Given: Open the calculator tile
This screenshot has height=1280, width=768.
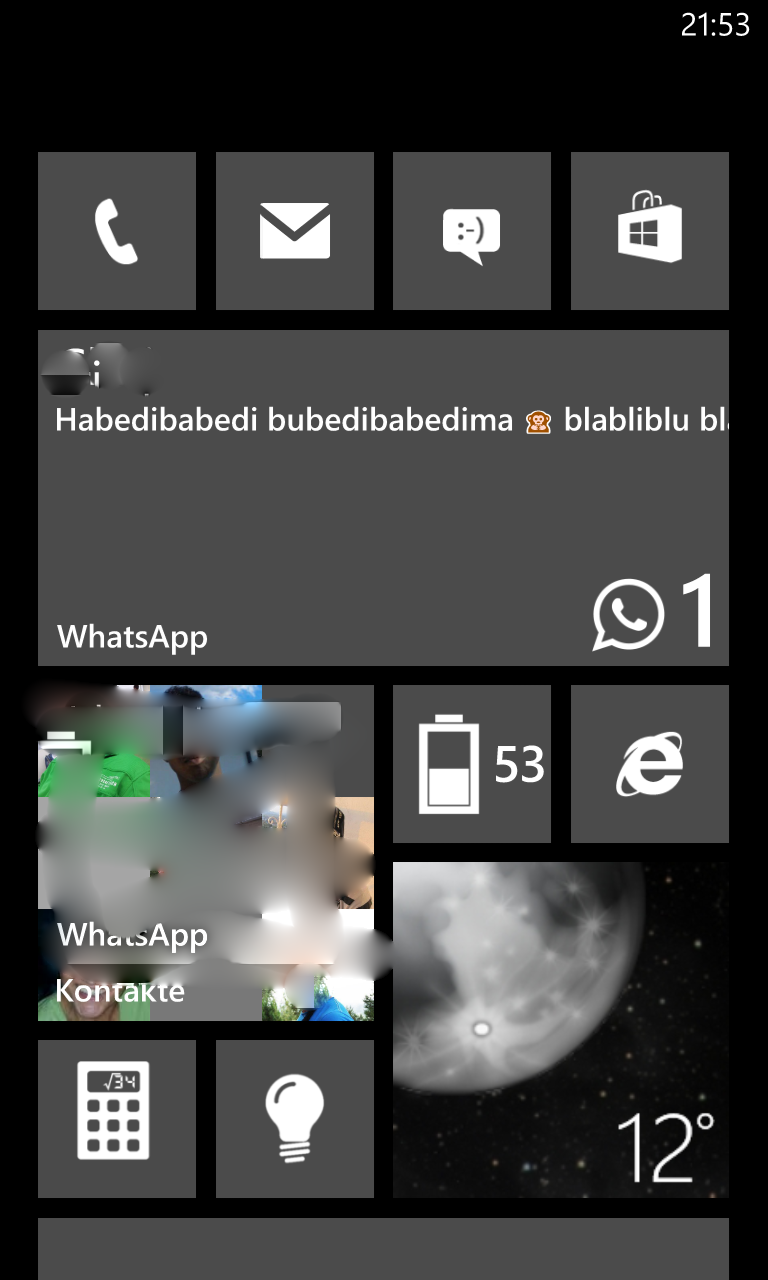Looking at the screenshot, I should click(x=117, y=1119).
